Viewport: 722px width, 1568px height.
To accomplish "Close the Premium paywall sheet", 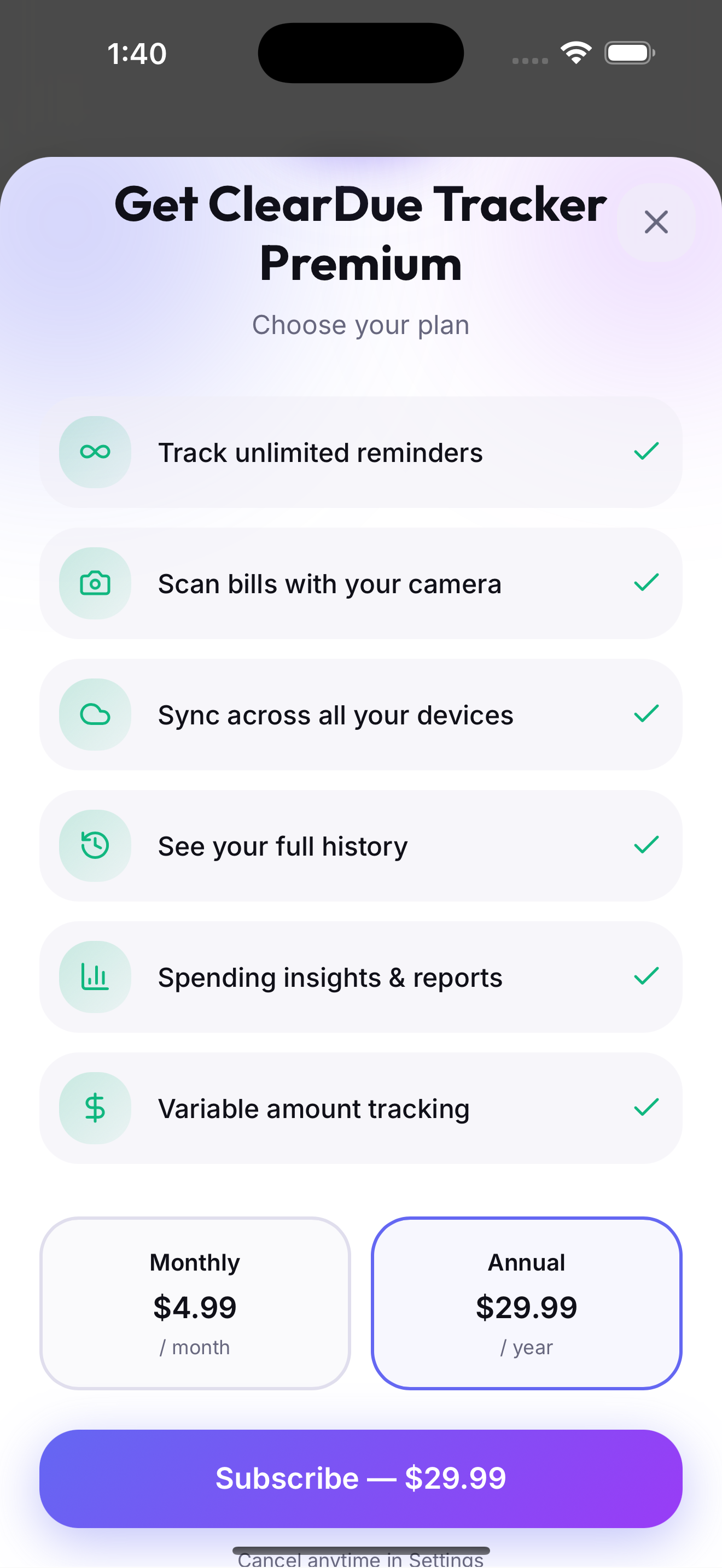I will coord(656,222).
